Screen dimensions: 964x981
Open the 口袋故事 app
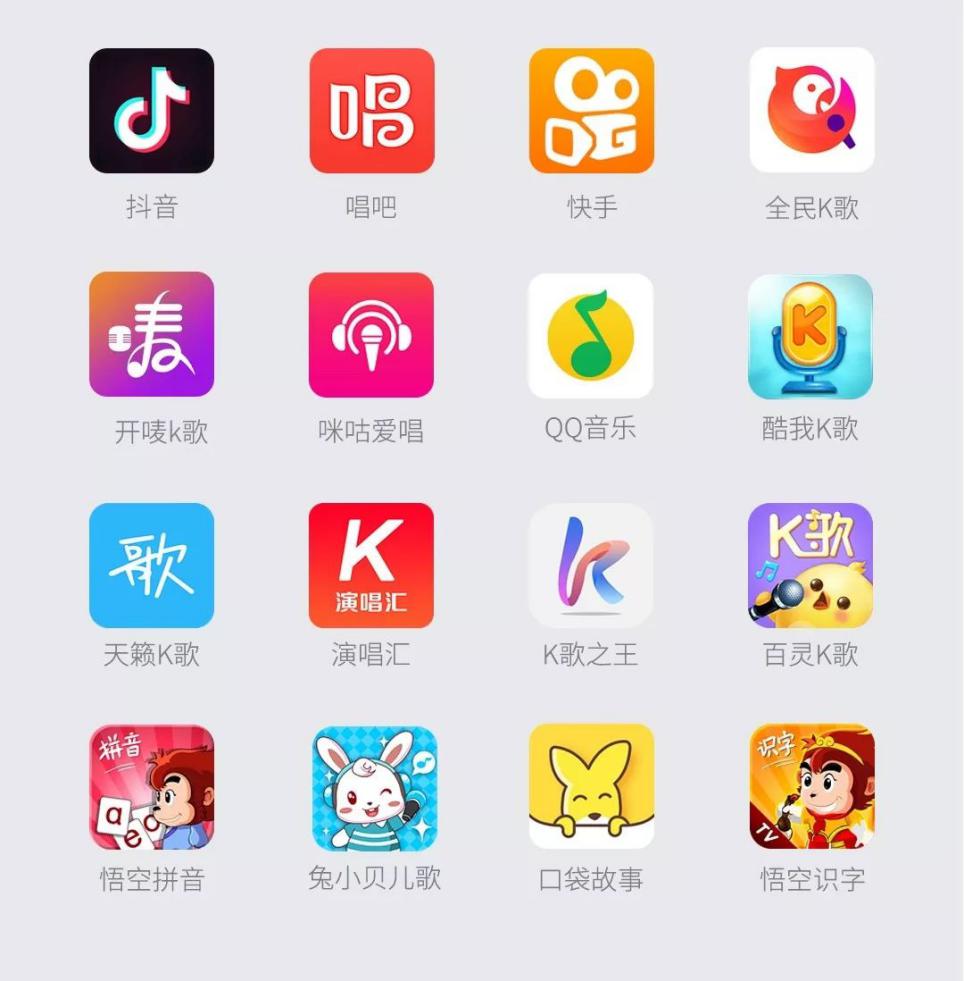tap(591, 787)
